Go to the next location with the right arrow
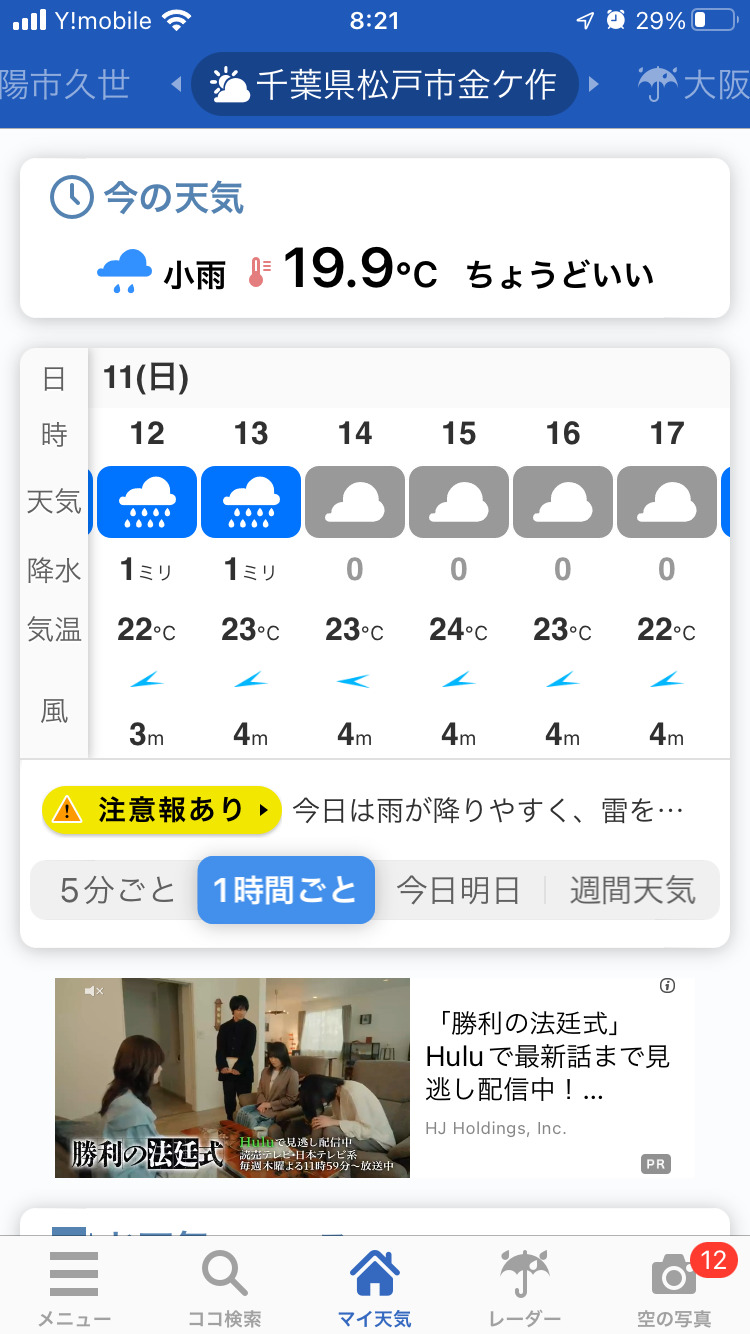The image size is (750, 1334). (594, 85)
